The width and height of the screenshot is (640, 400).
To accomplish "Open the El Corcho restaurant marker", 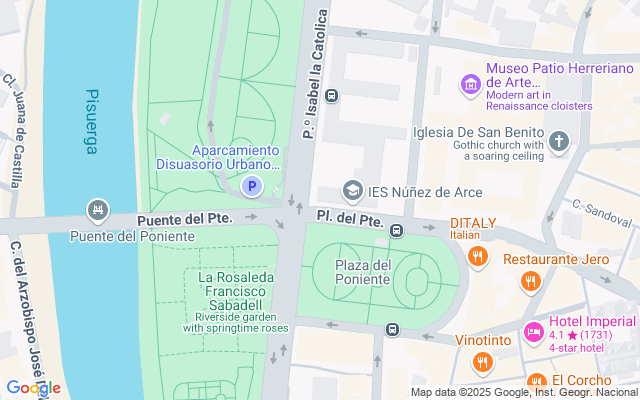I will 537,381.
